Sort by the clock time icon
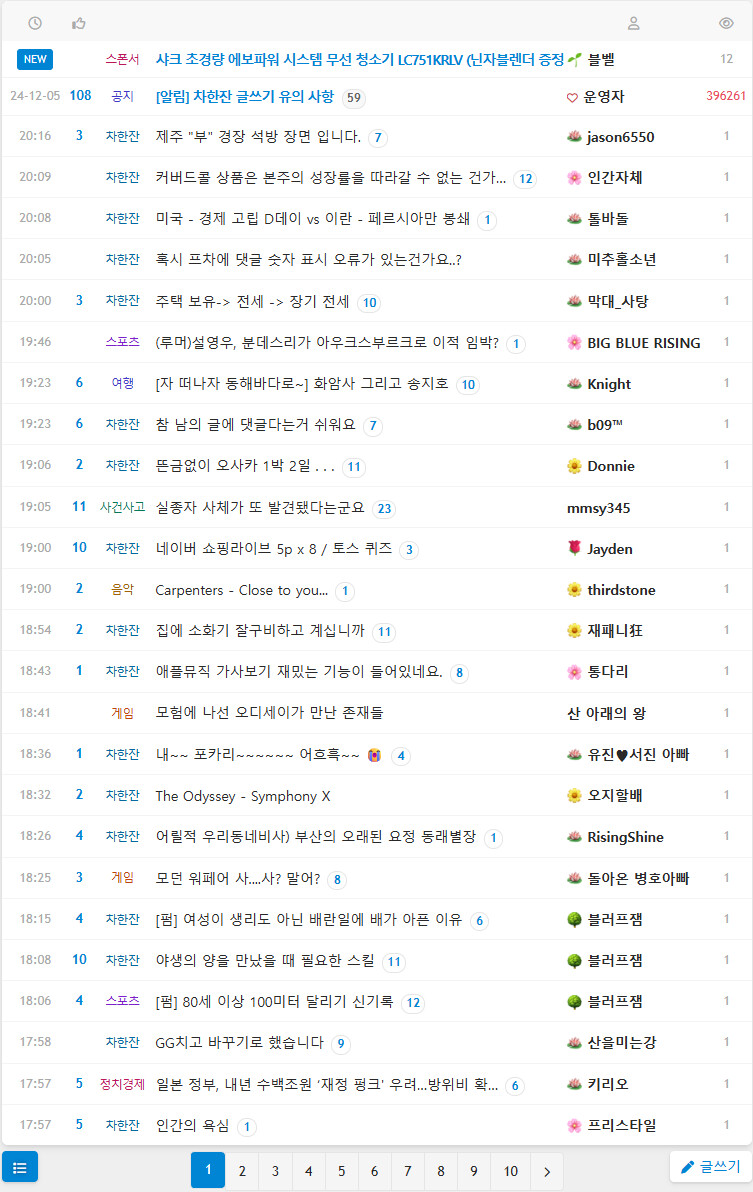 pos(35,24)
